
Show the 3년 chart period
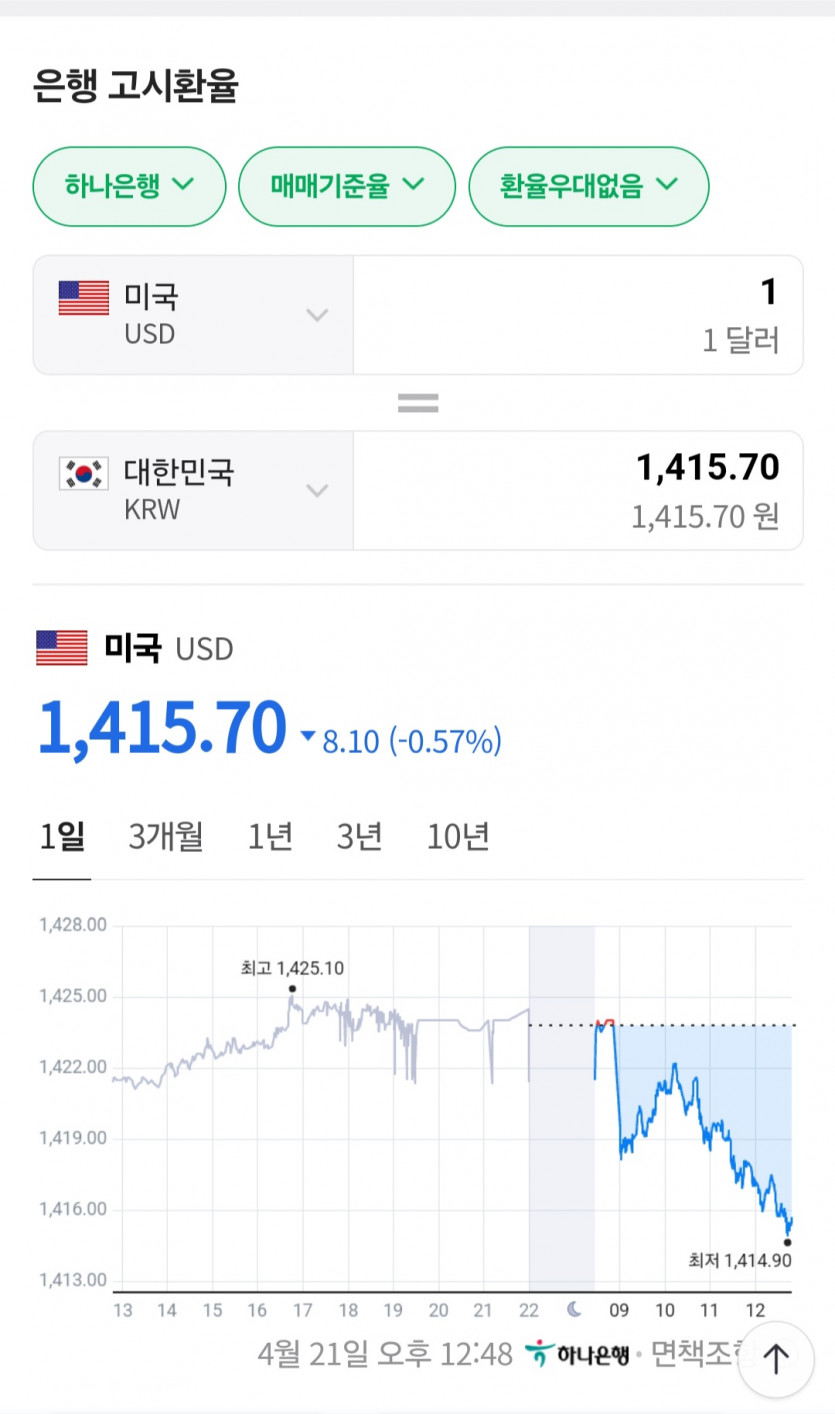point(359,837)
